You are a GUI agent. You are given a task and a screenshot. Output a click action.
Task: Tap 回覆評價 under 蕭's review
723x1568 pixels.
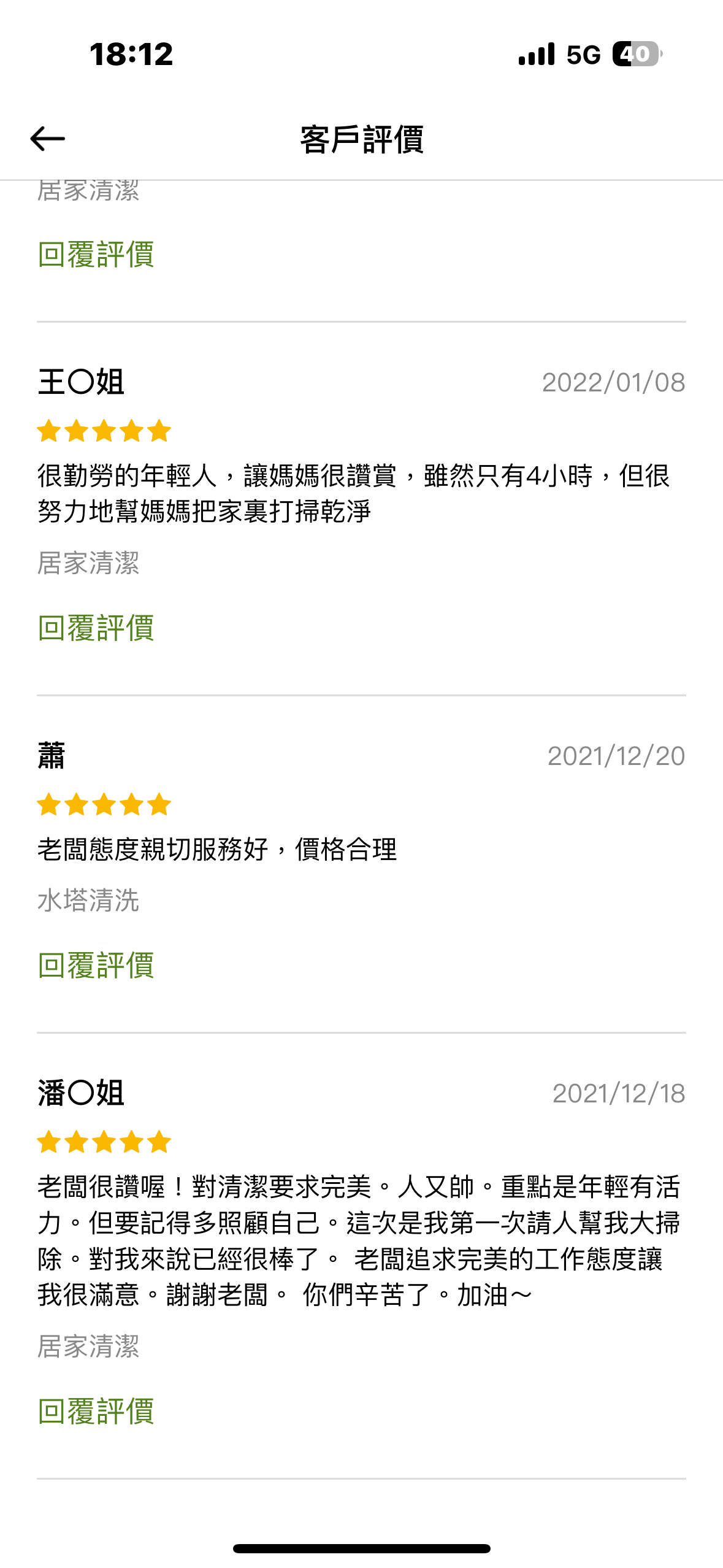[x=96, y=966]
